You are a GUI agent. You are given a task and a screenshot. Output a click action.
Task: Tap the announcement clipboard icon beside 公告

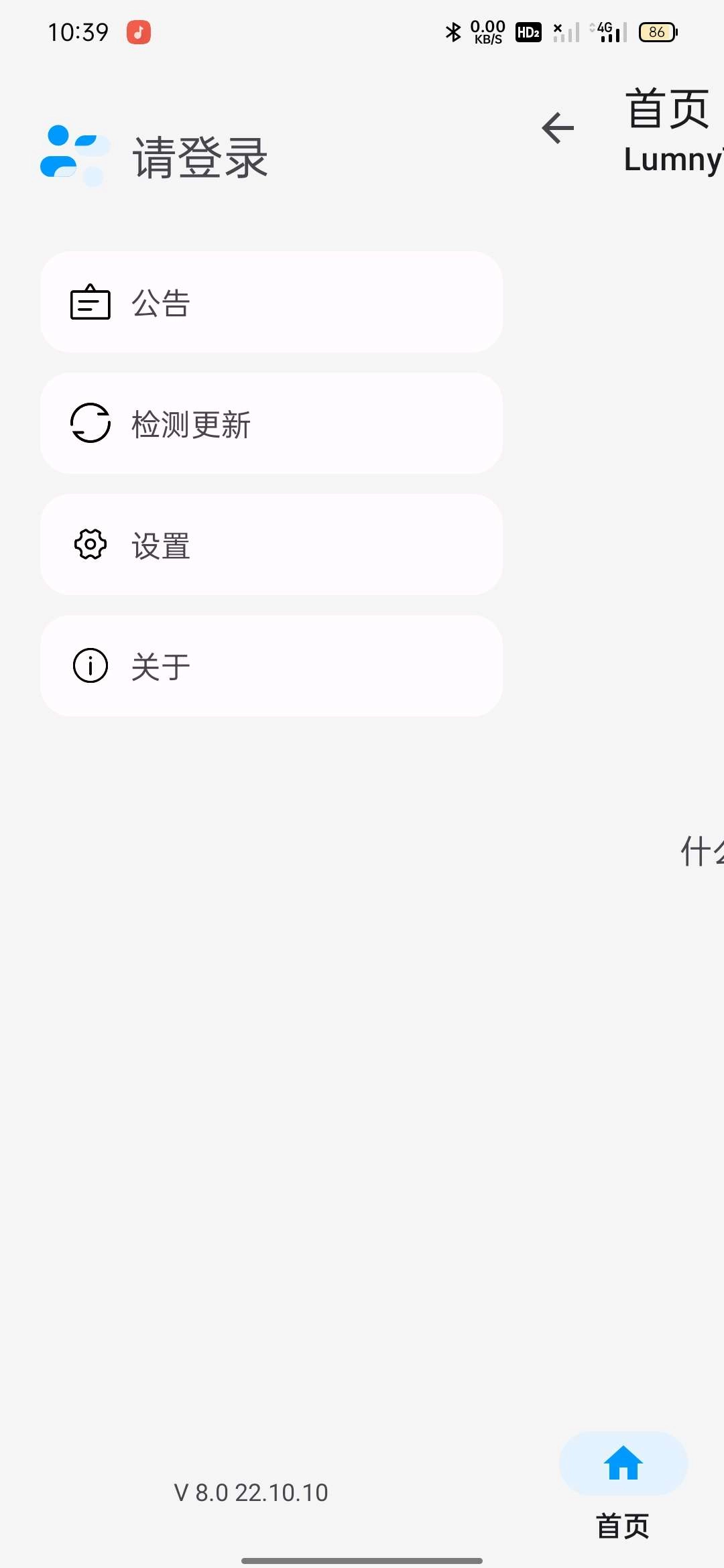[90, 303]
